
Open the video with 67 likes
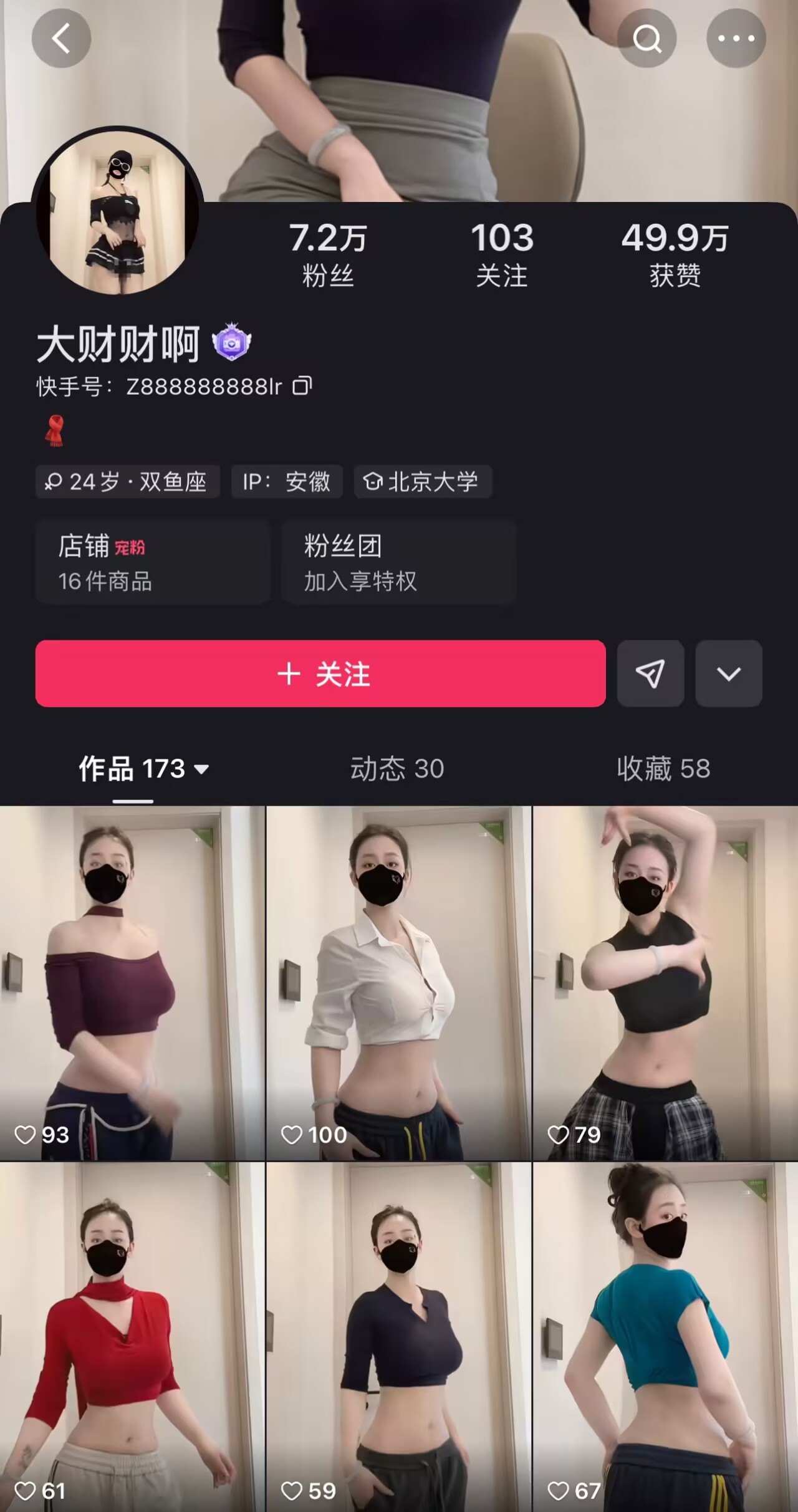665,1336
